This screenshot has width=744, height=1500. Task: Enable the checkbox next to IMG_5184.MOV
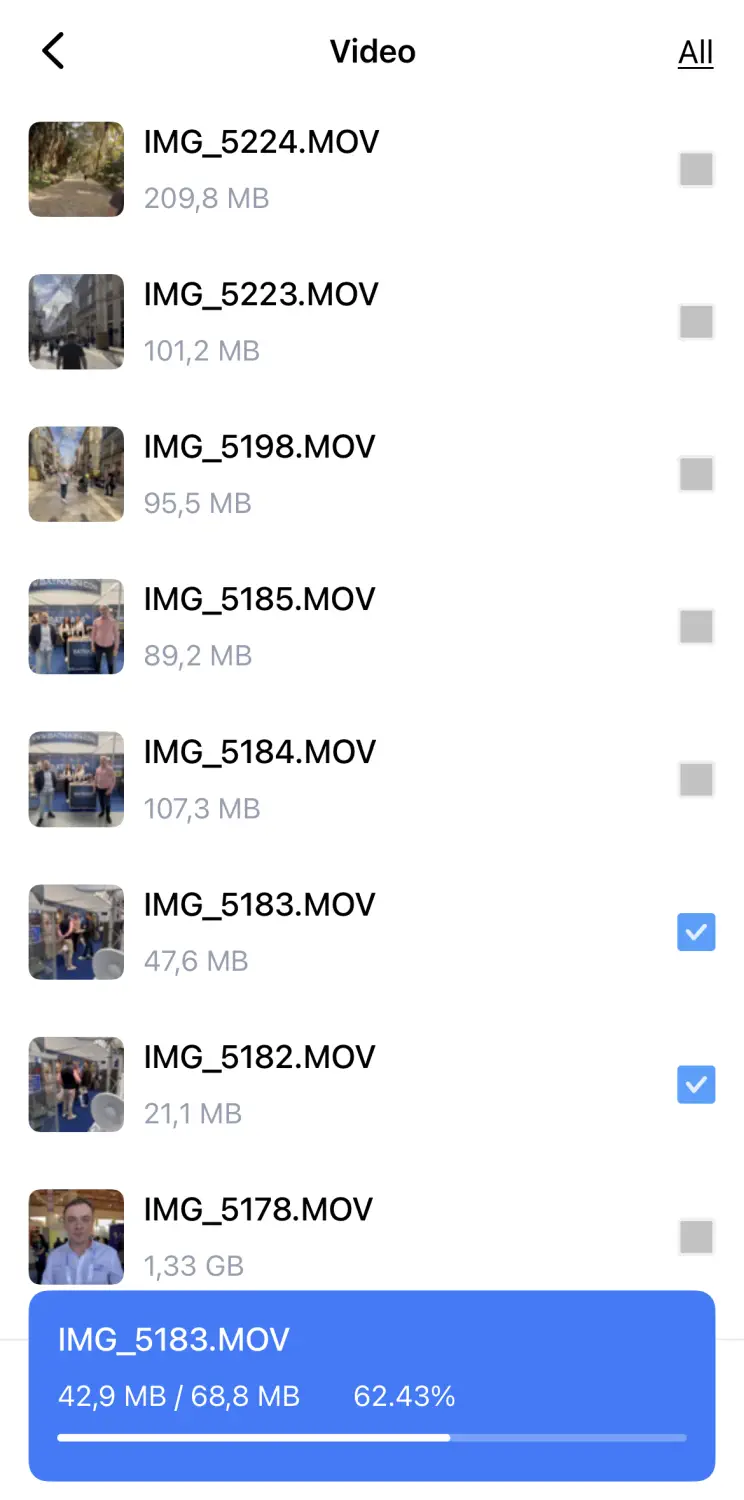(696, 779)
